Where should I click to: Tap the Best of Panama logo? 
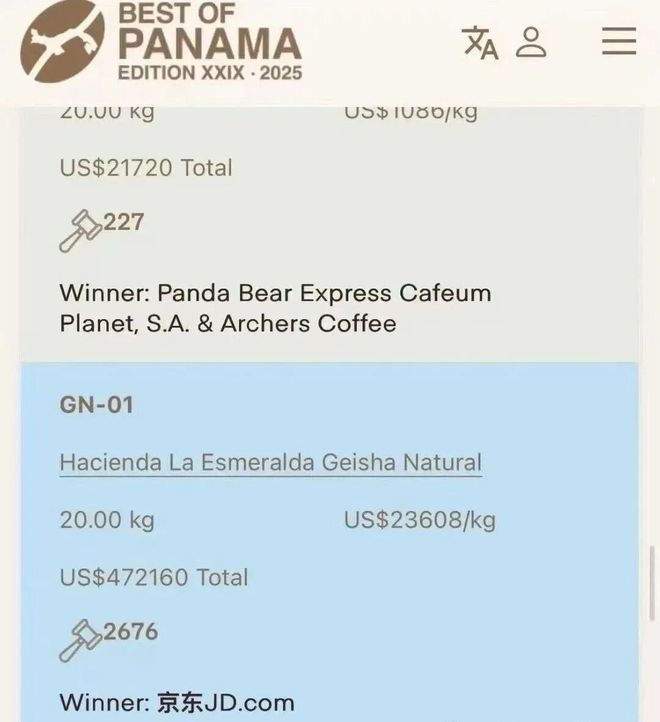pos(160,42)
